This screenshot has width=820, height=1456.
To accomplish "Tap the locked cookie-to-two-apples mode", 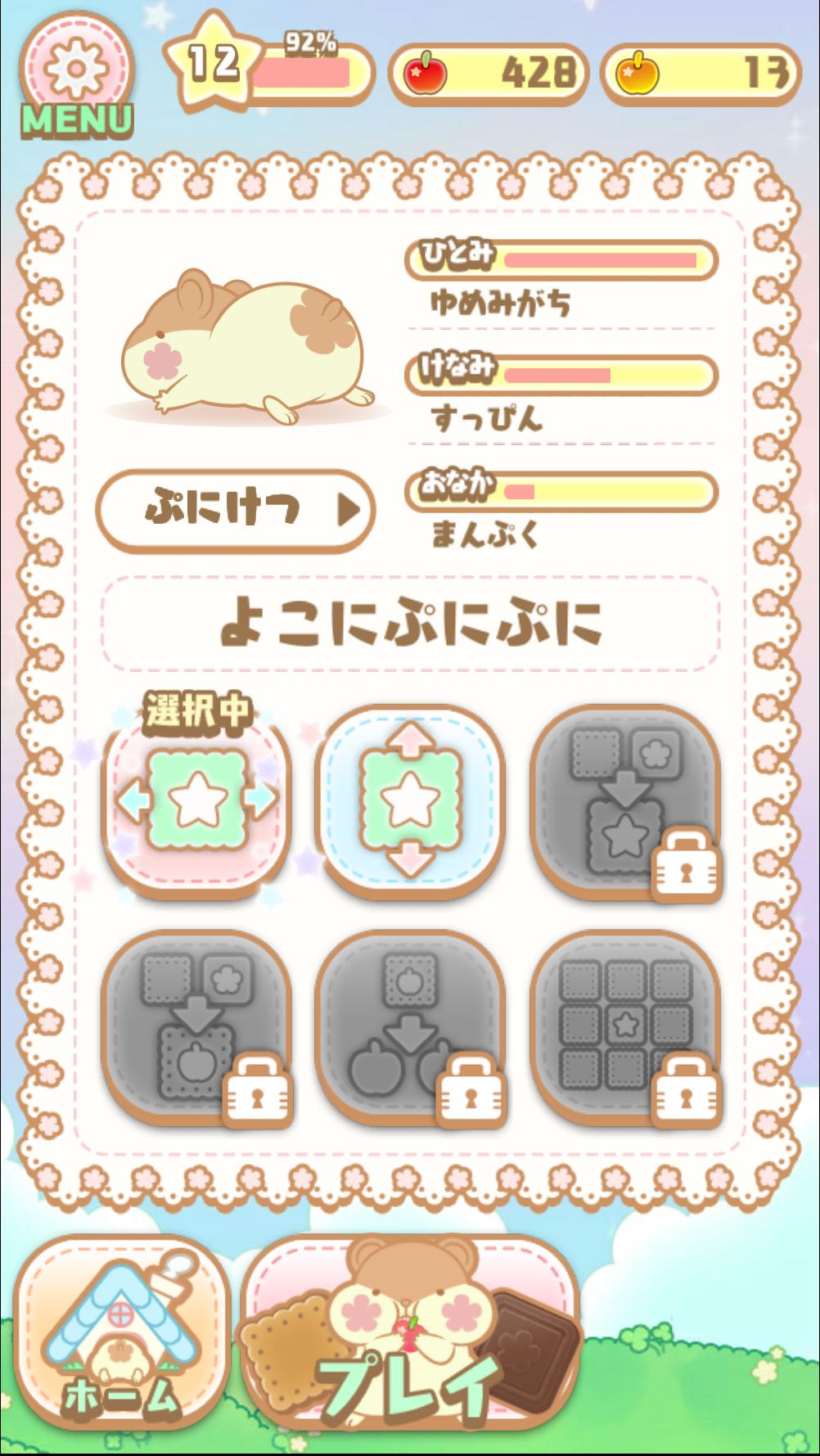I will tap(410, 1027).
